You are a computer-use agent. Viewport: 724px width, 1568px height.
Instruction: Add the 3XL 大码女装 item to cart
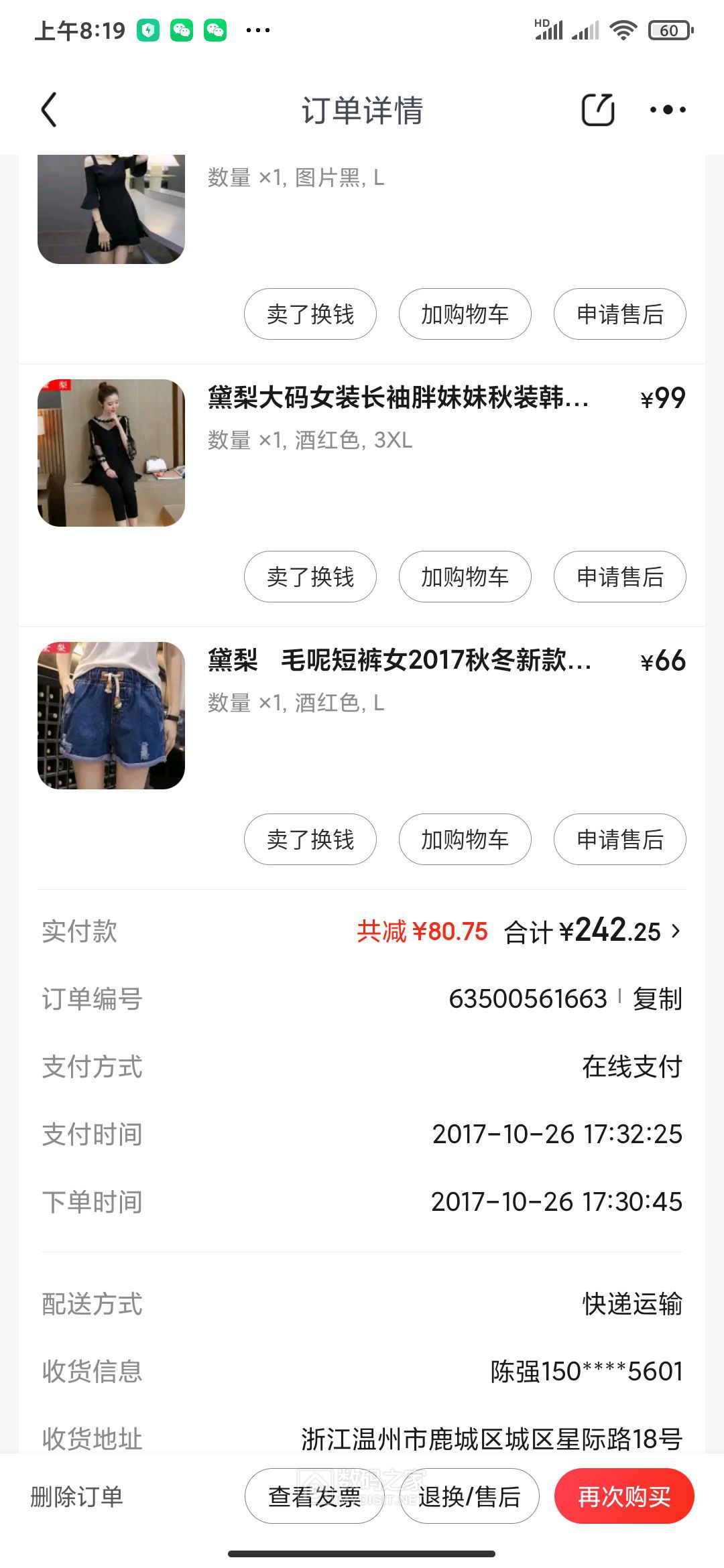(x=465, y=577)
